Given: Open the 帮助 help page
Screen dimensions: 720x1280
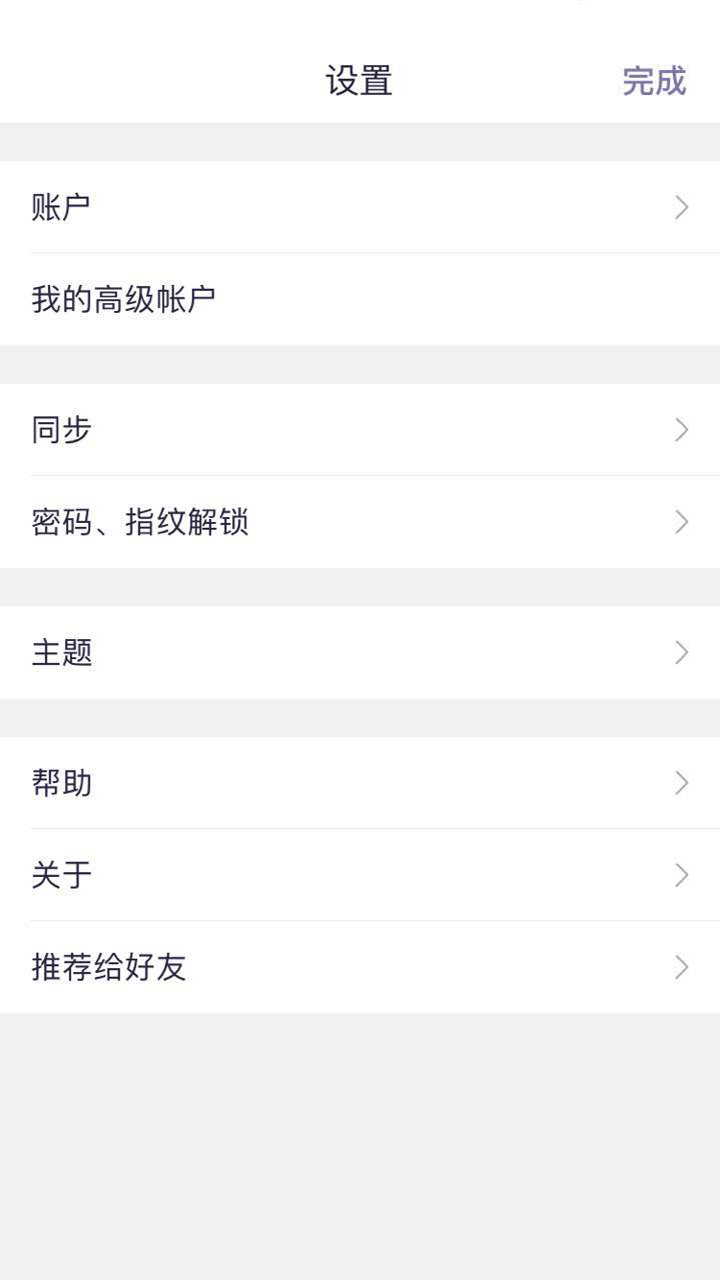Looking at the screenshot, I should click(360, 783).
